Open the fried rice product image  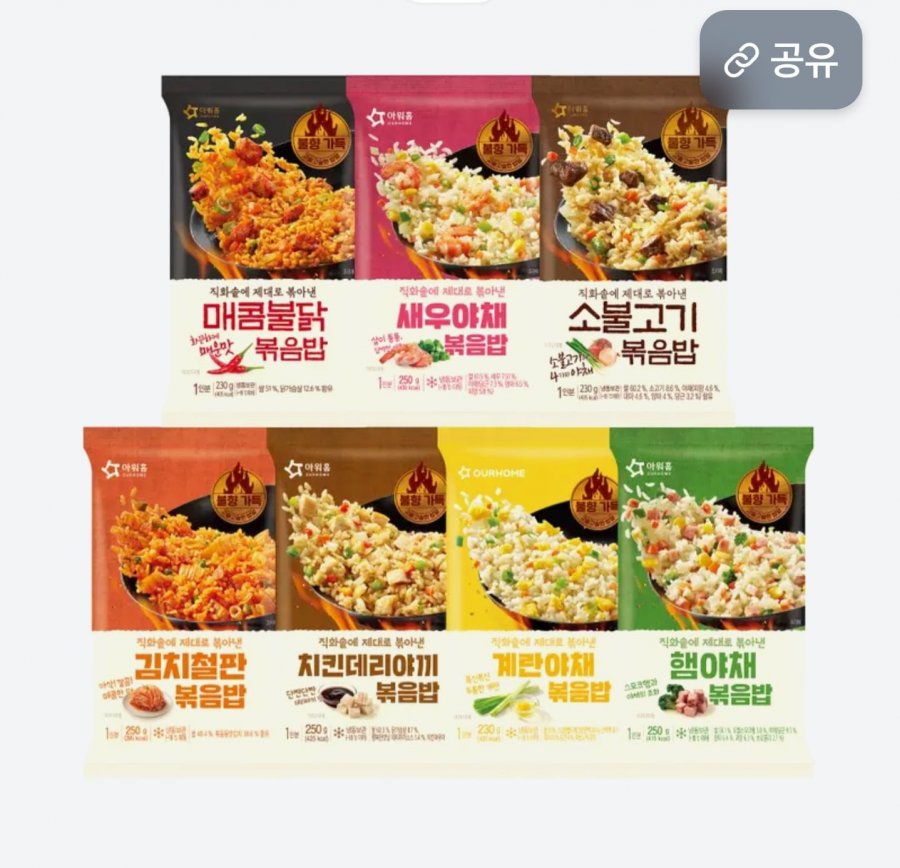click(448, 420)
